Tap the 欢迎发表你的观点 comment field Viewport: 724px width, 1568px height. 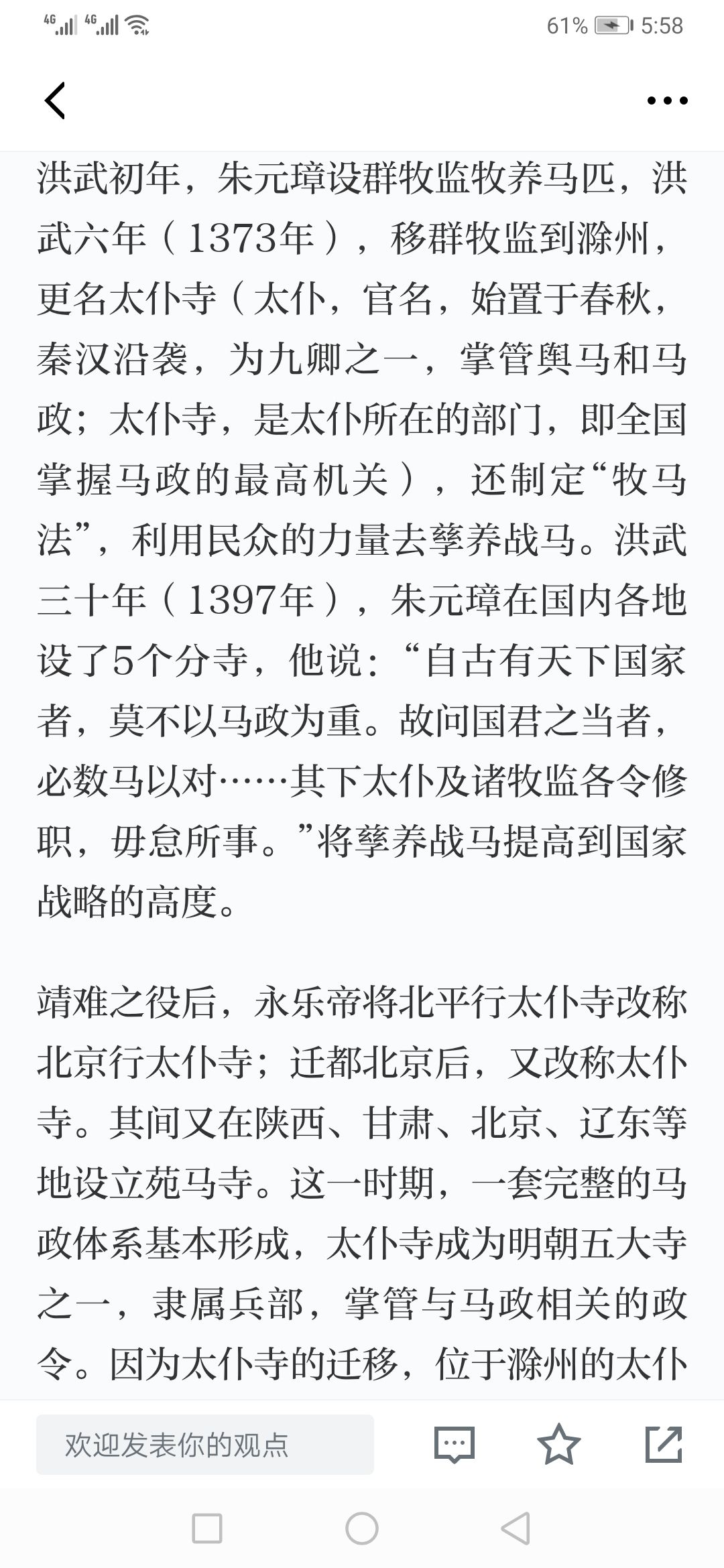tap(205, 1444)
